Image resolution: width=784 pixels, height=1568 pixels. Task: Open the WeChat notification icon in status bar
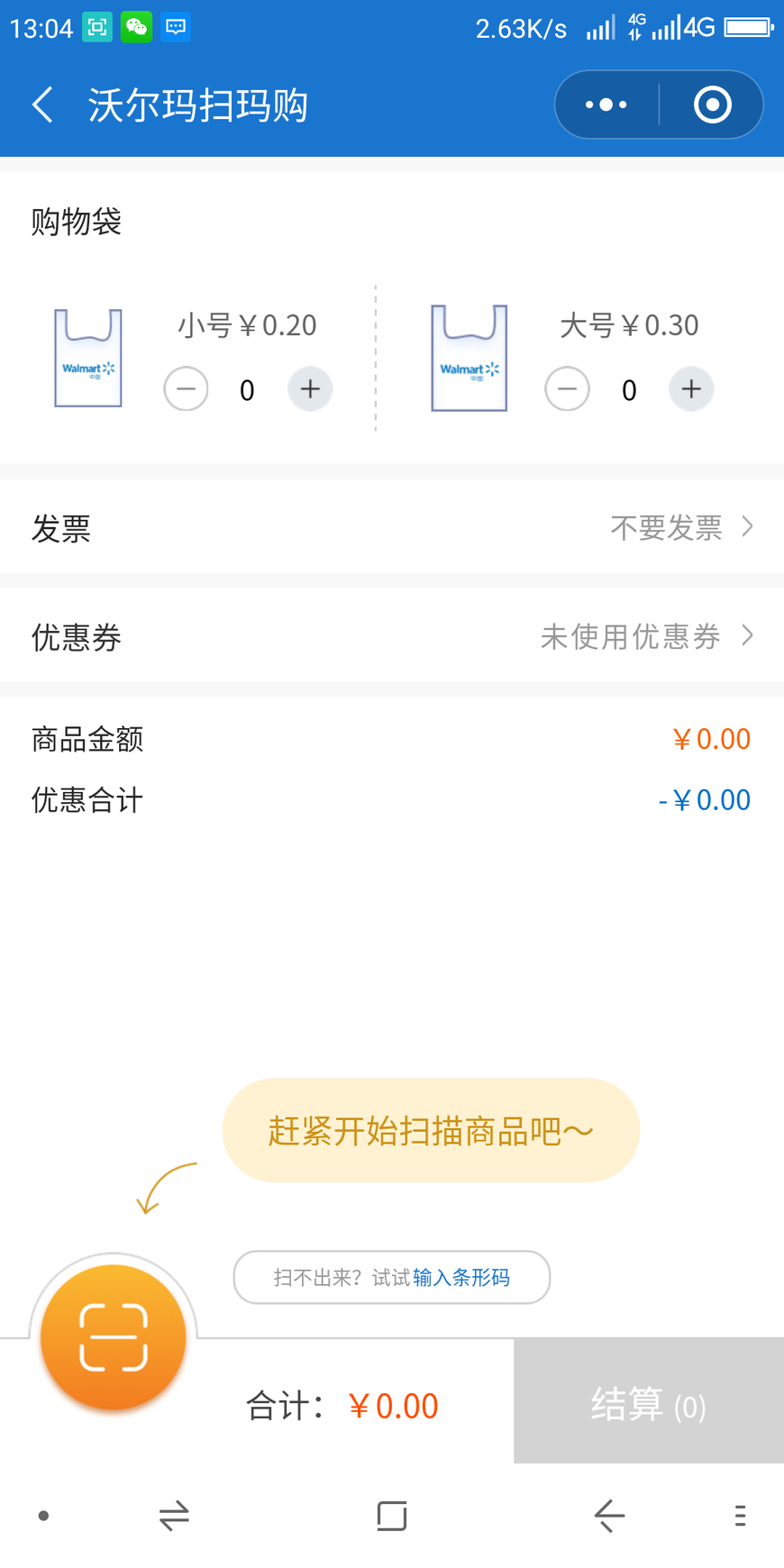[x=136, y=26]
